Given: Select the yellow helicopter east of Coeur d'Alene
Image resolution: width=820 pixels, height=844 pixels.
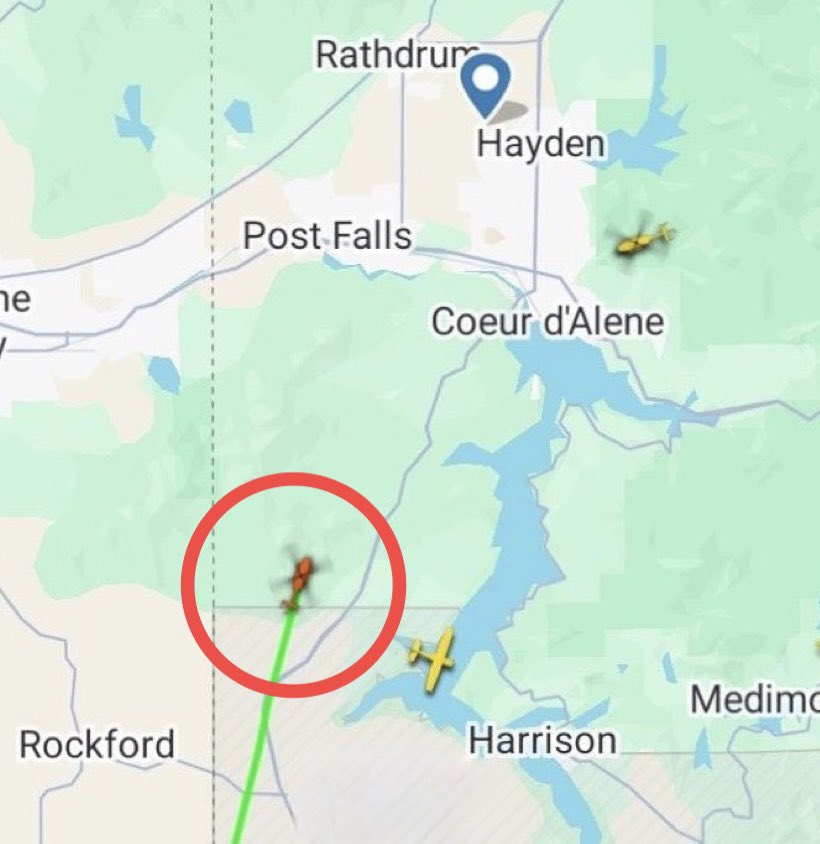Looking at the screenshot, I should (640, 241).
